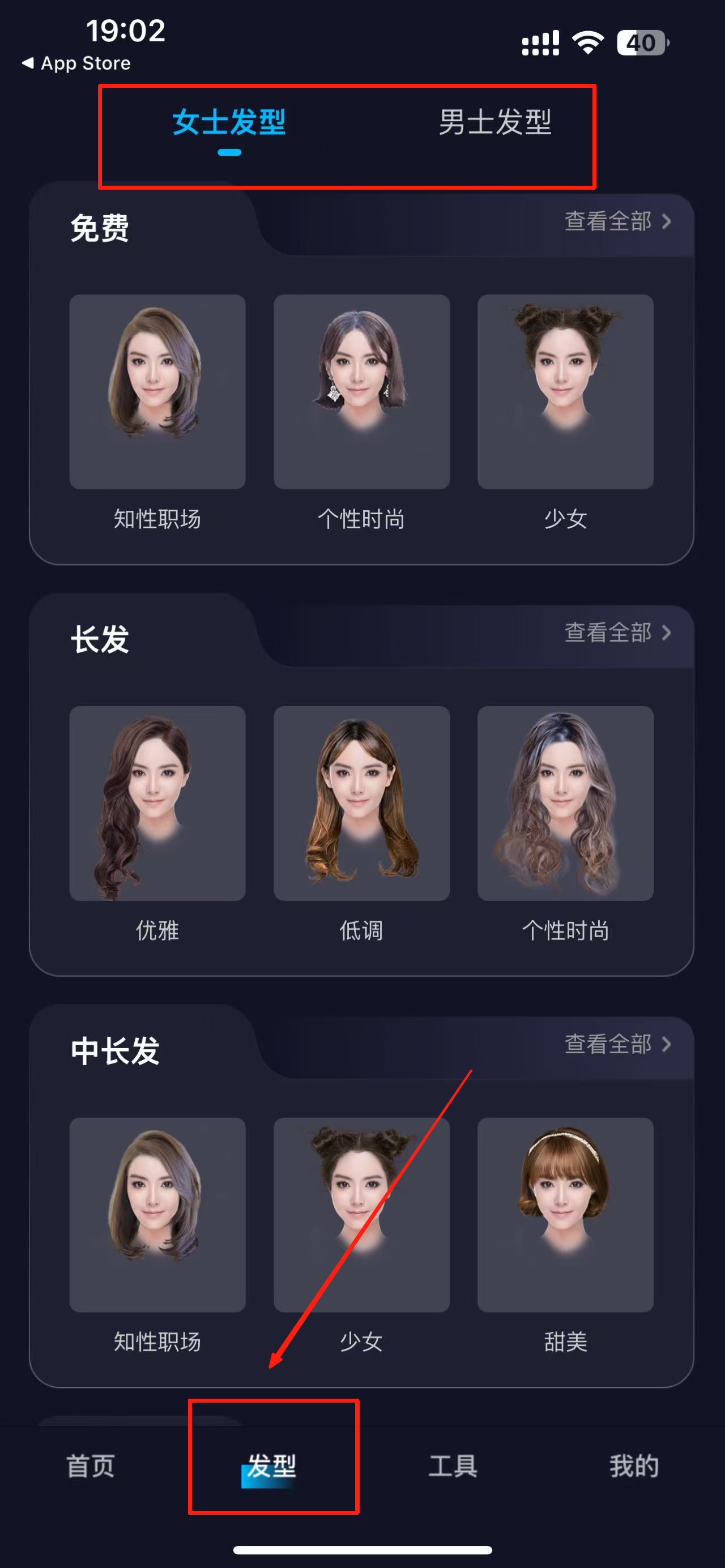Open the 甜美 hairstyle

tap(565, 1215)
